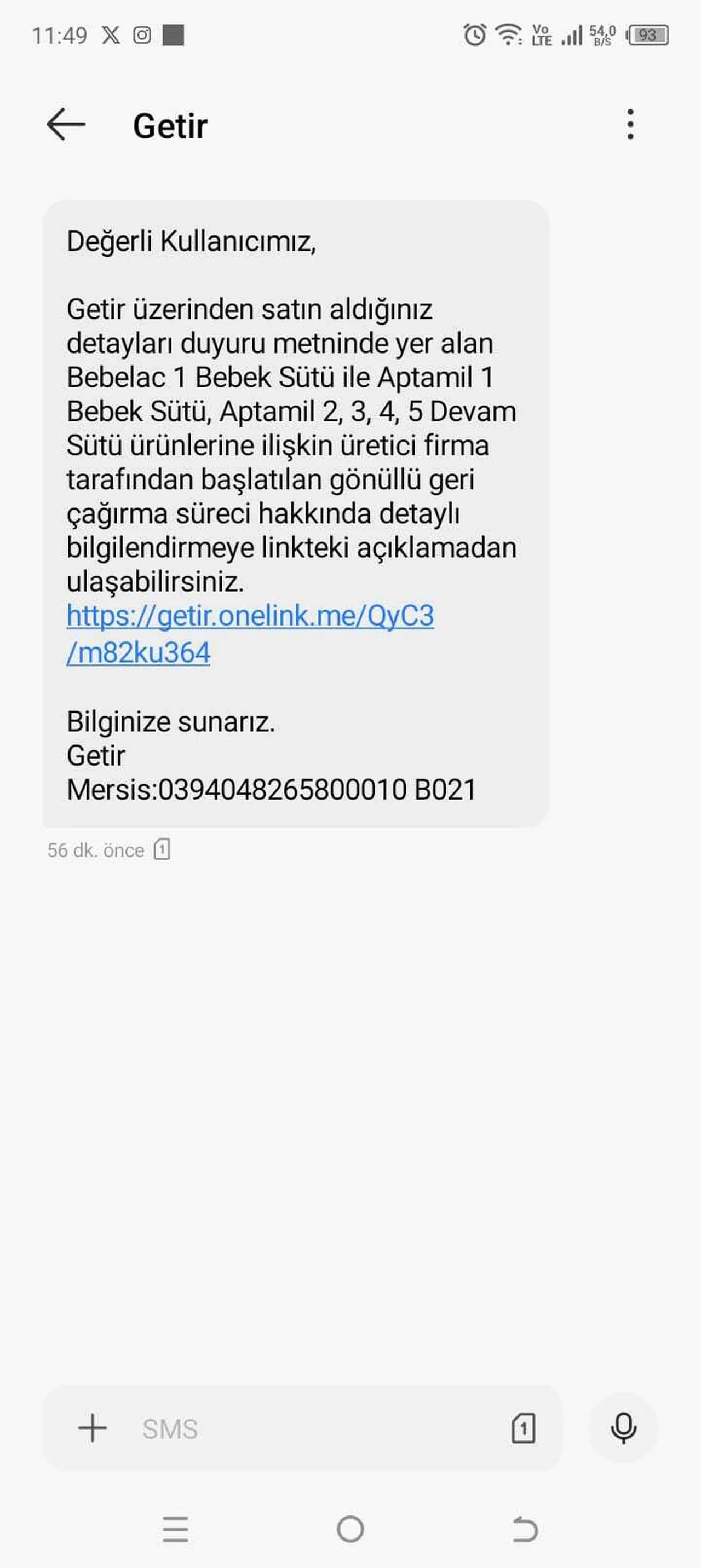This screenshot has width=701, height=1568.
Task: Tap the Instagram notification icon
Action: tap(141, 34)
